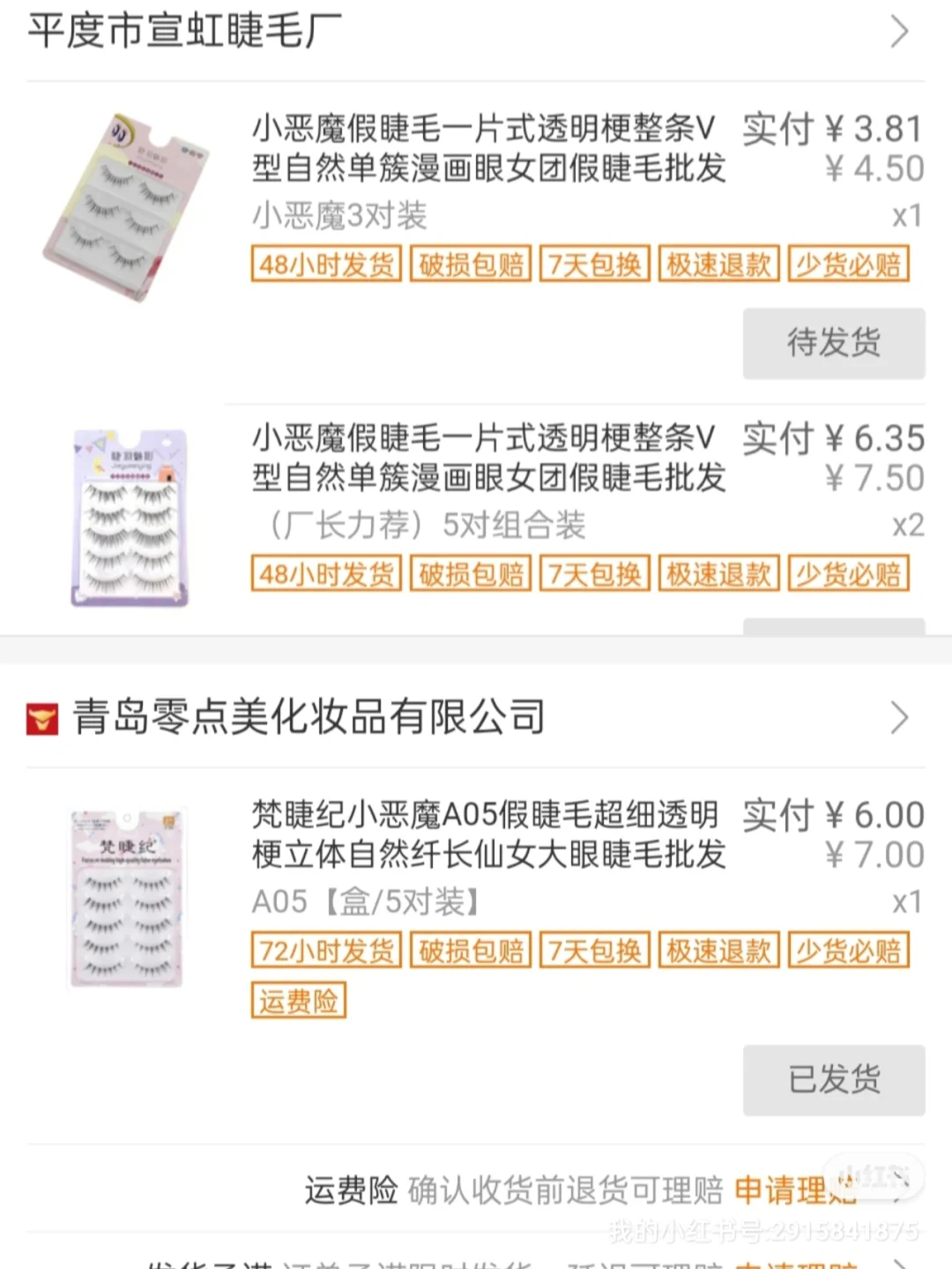This screenshot has width=952, height=1269.
Task: Tap the 运费险 badge under the 梵睫纪 order
Action: pos(298,1001)
